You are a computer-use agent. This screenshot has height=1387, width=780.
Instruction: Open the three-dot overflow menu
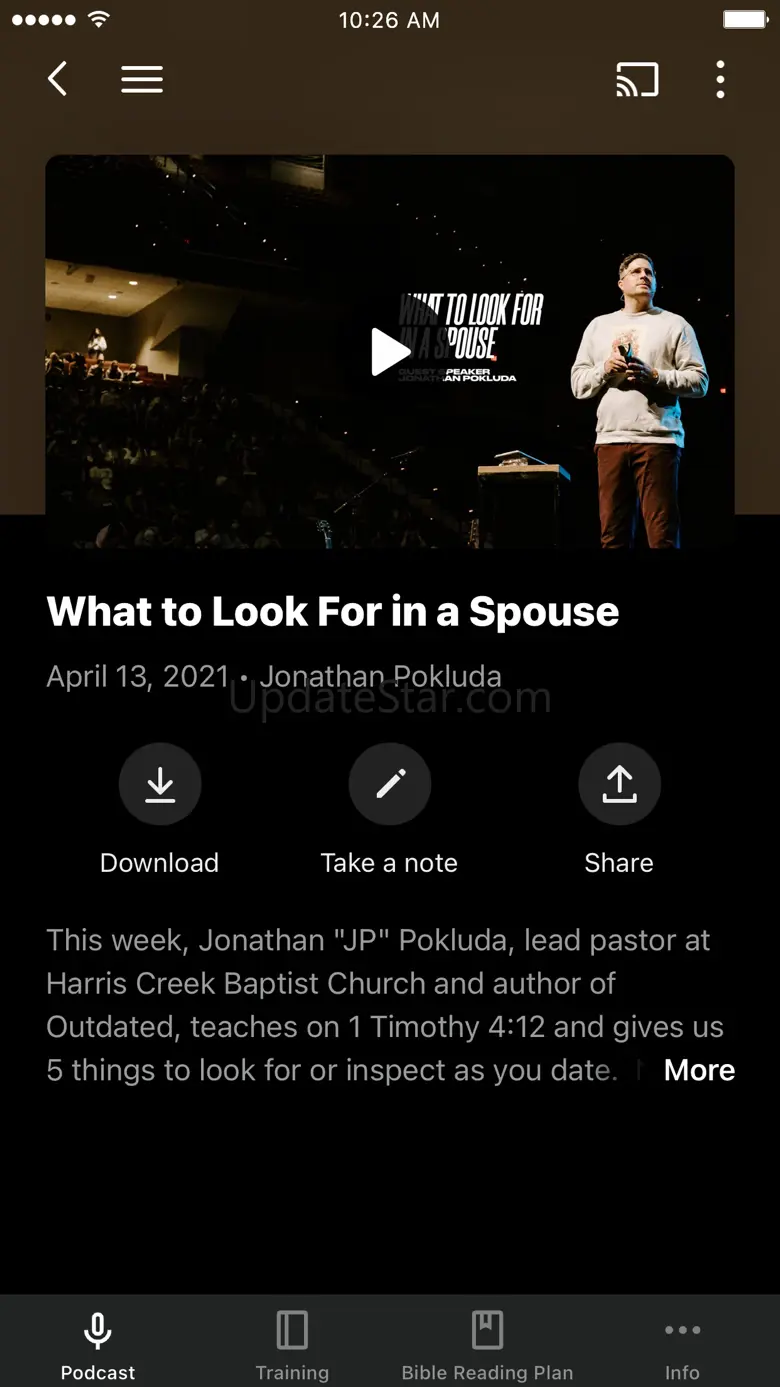pos(720,79)
